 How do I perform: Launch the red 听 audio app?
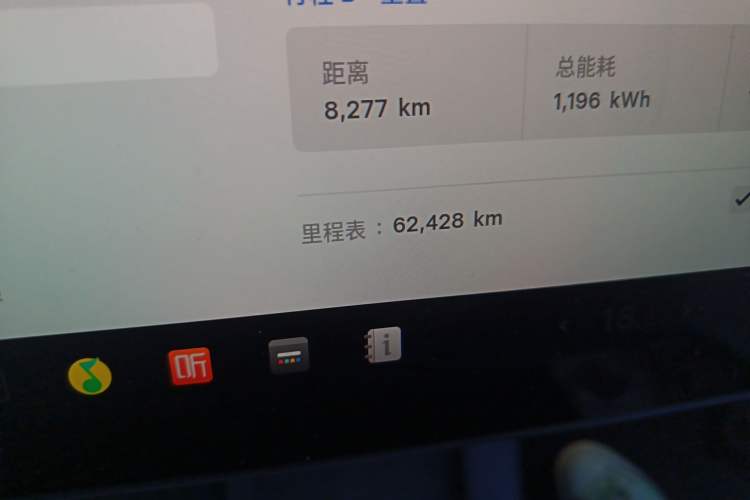click(190, 366)
